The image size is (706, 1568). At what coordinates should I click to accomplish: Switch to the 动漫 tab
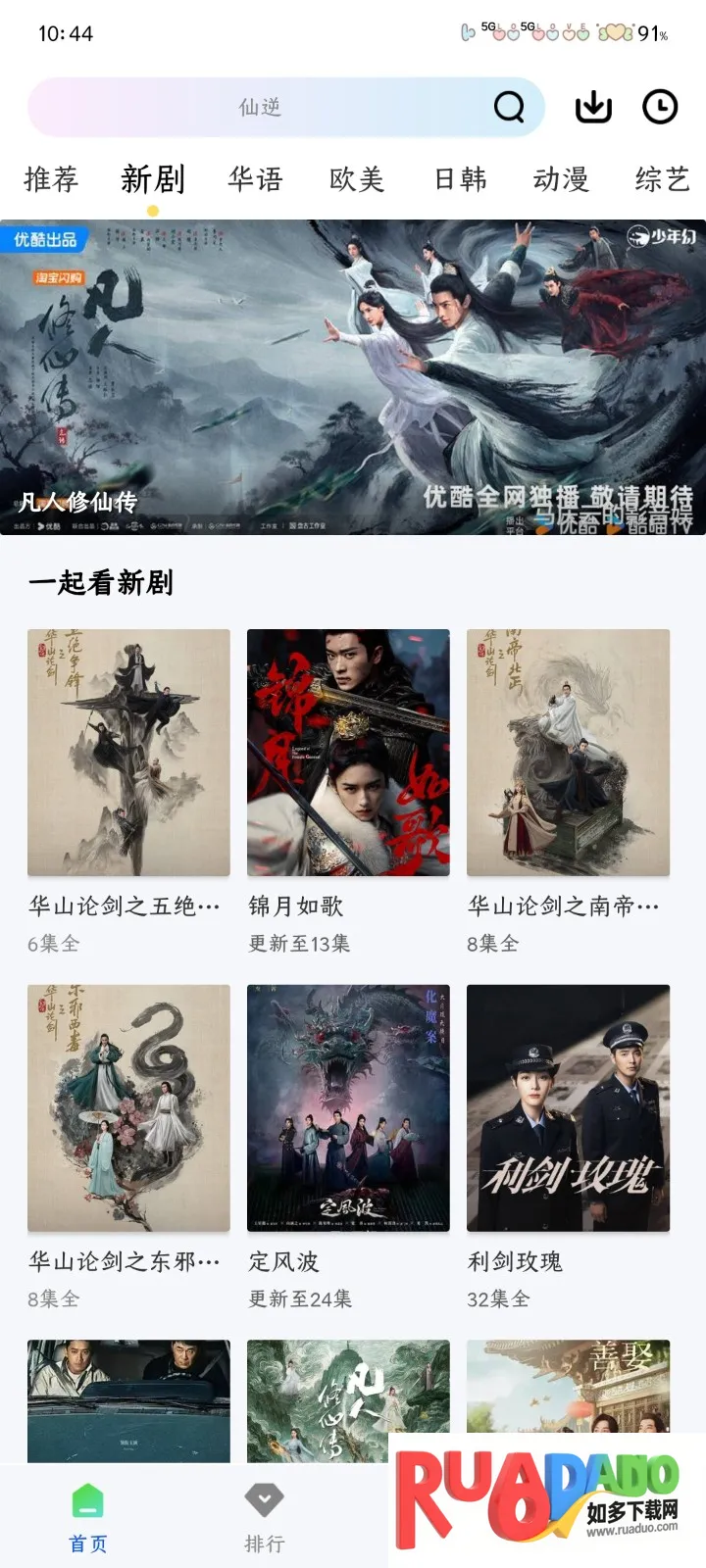pos(561,179)
